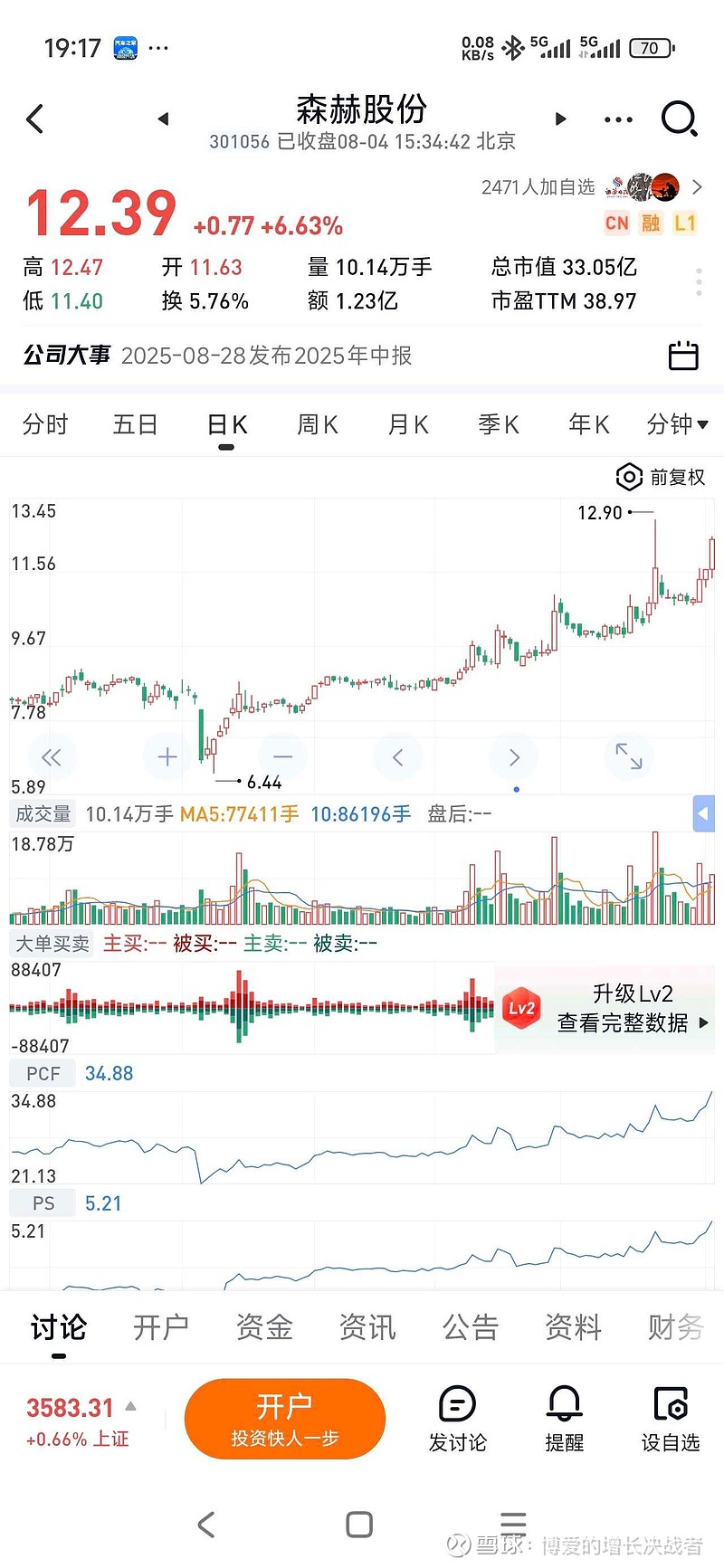The height and width of the screenshot is (1568, 724).
Task: Open the three-dot overflow menu
Action: tap(618, 119)
